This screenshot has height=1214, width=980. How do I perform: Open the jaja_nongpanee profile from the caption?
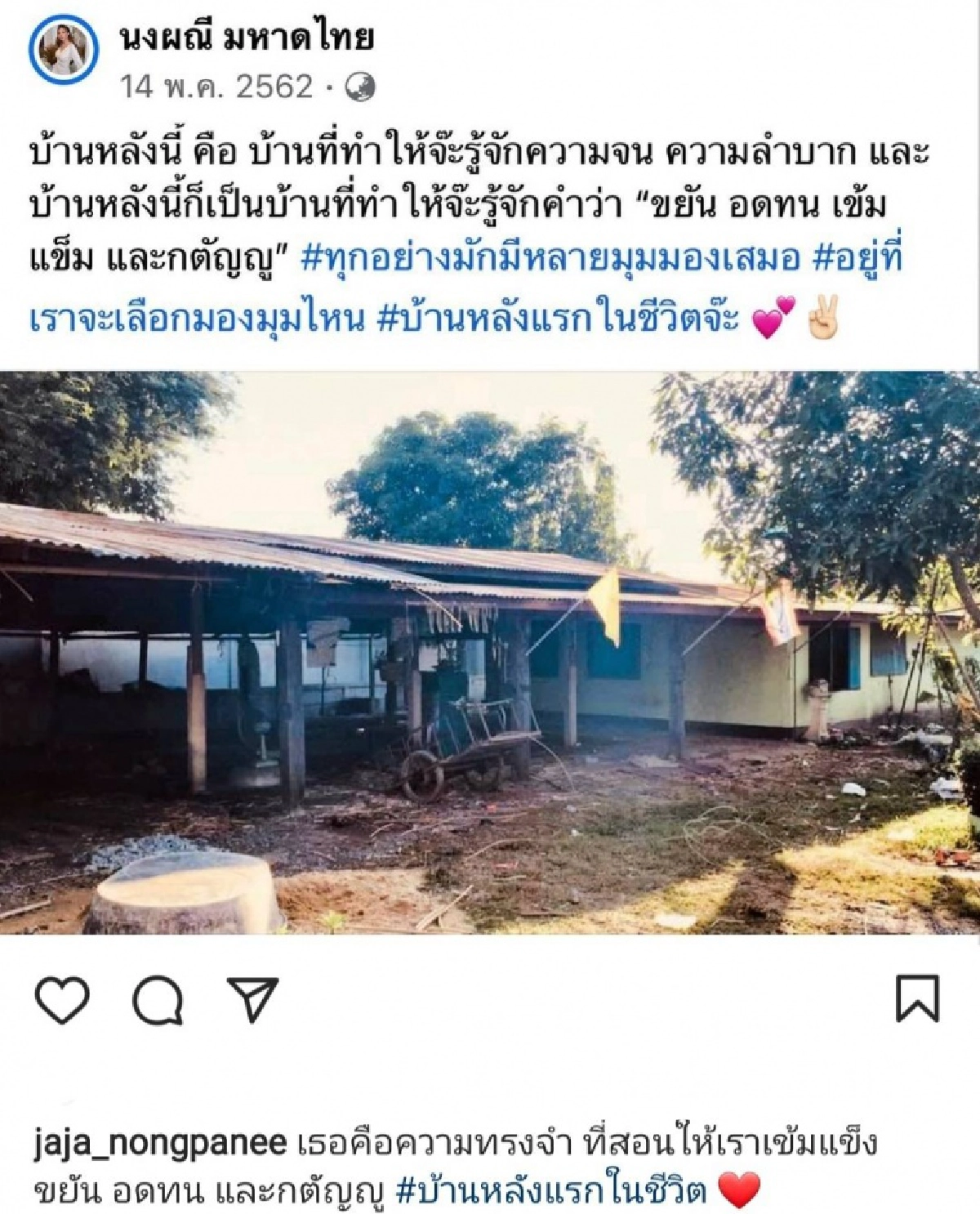(160, 1143)
